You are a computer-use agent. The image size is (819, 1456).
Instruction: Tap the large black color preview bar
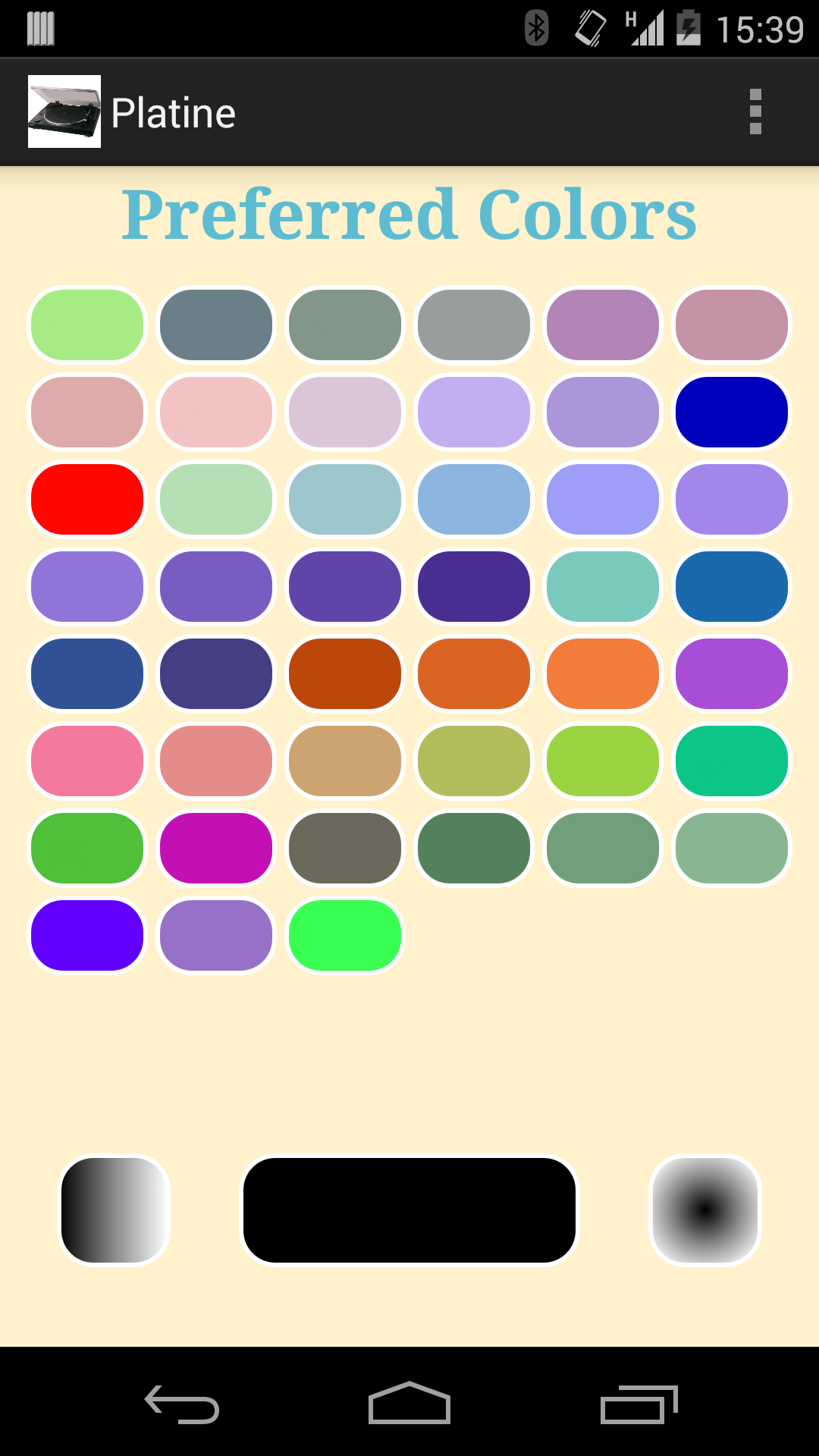pos(409,1210)
